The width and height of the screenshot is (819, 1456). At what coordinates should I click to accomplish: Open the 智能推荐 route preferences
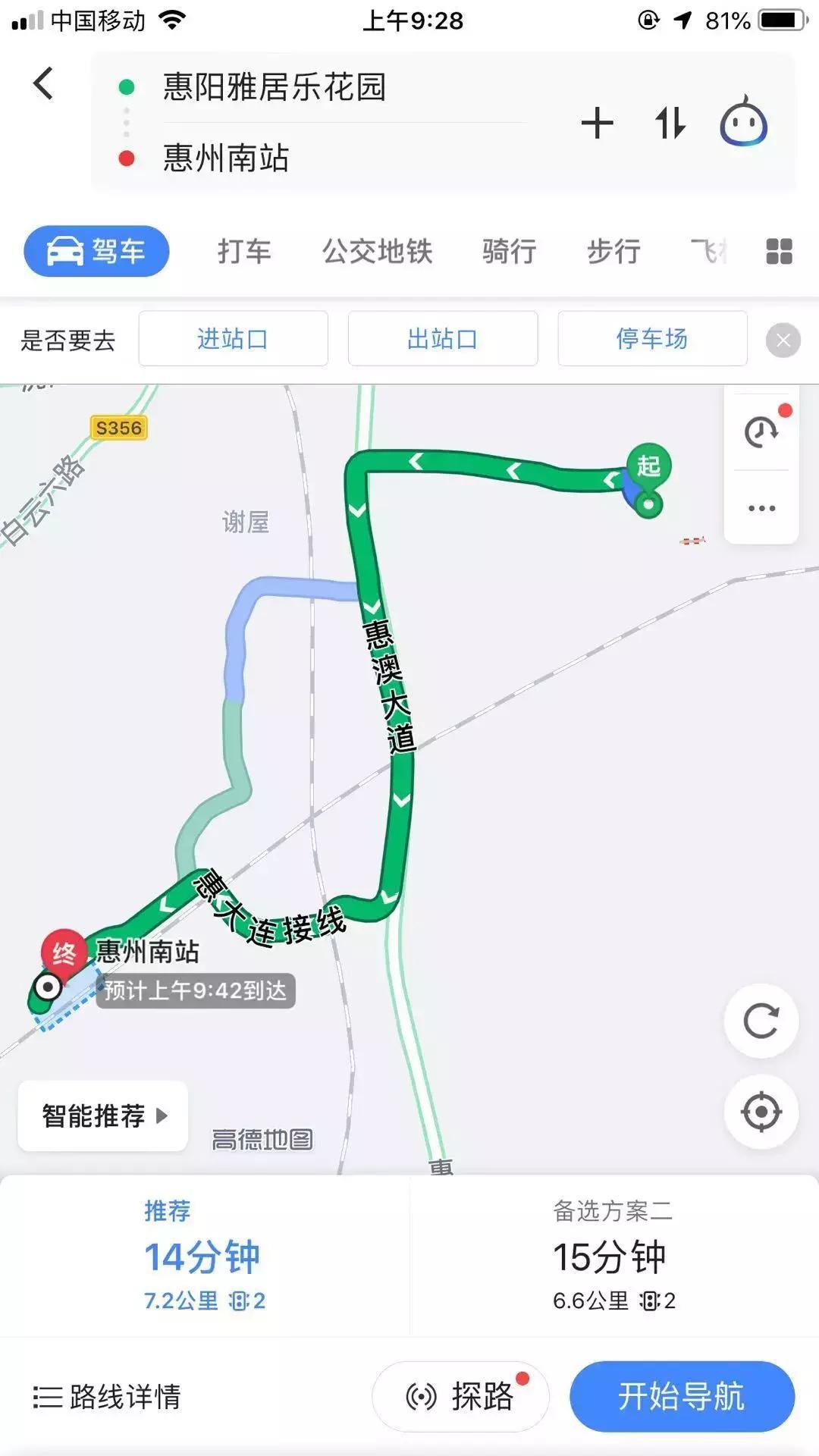(x=103, y=1116)
